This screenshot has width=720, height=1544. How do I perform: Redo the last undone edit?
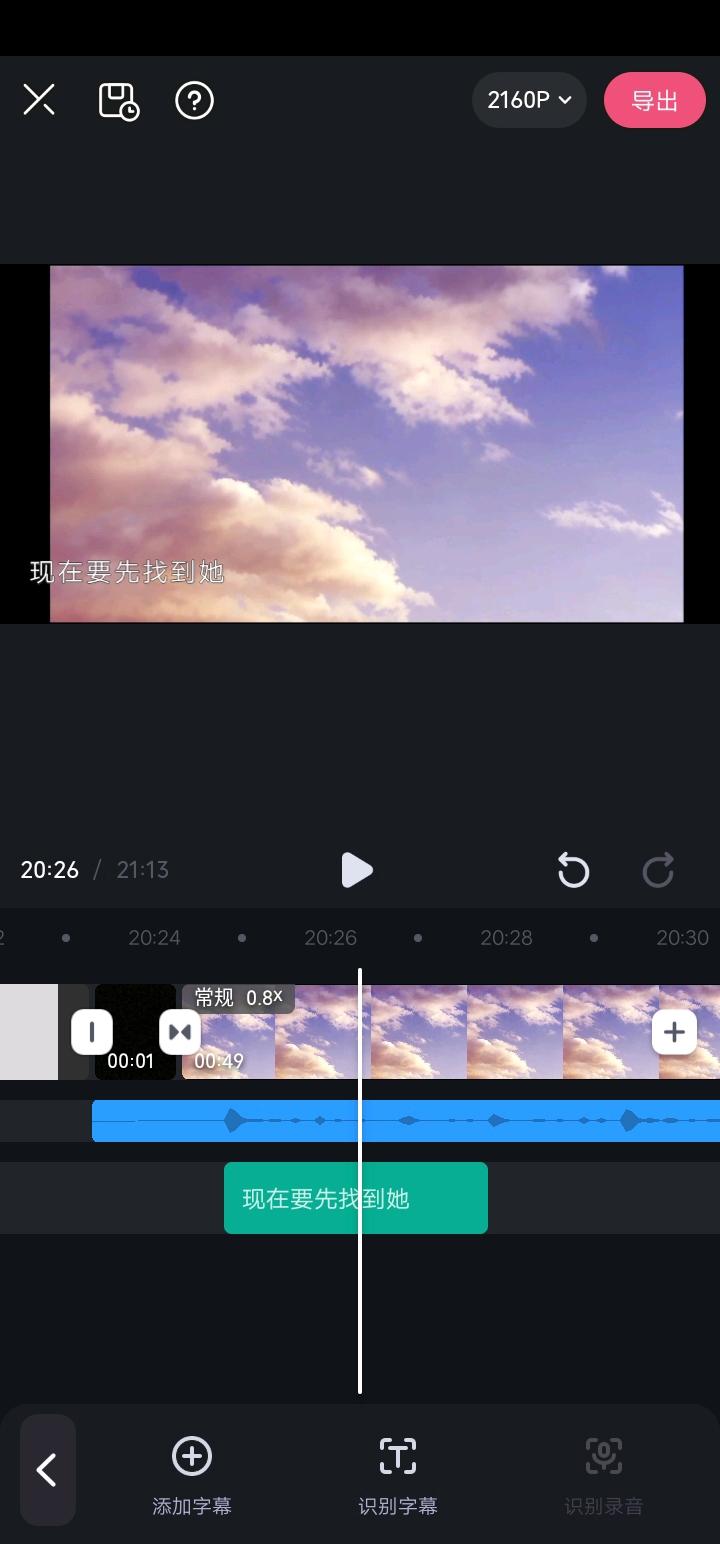click(658, 870)
